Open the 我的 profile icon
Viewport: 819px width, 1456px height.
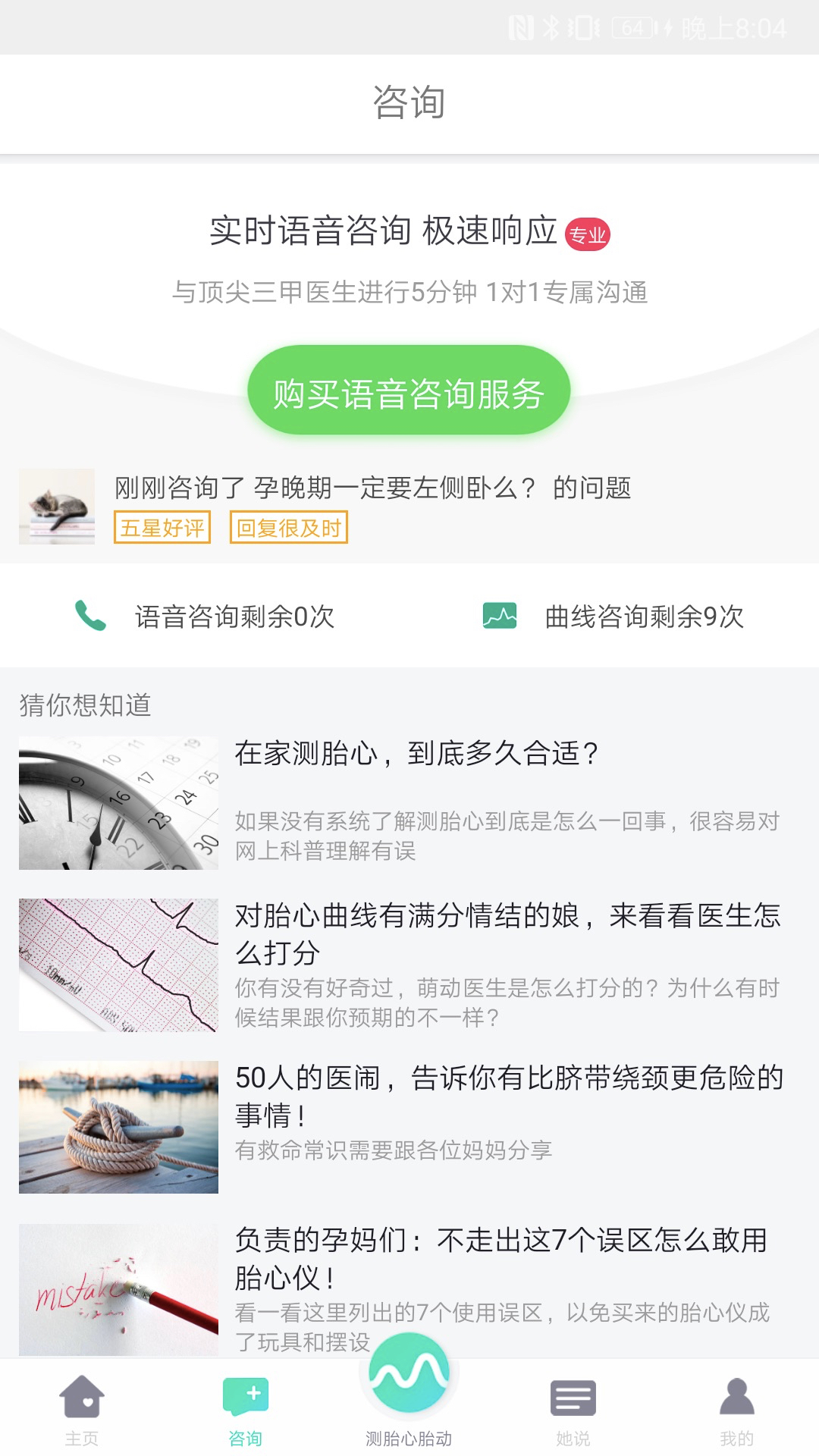pos(734,1398)
